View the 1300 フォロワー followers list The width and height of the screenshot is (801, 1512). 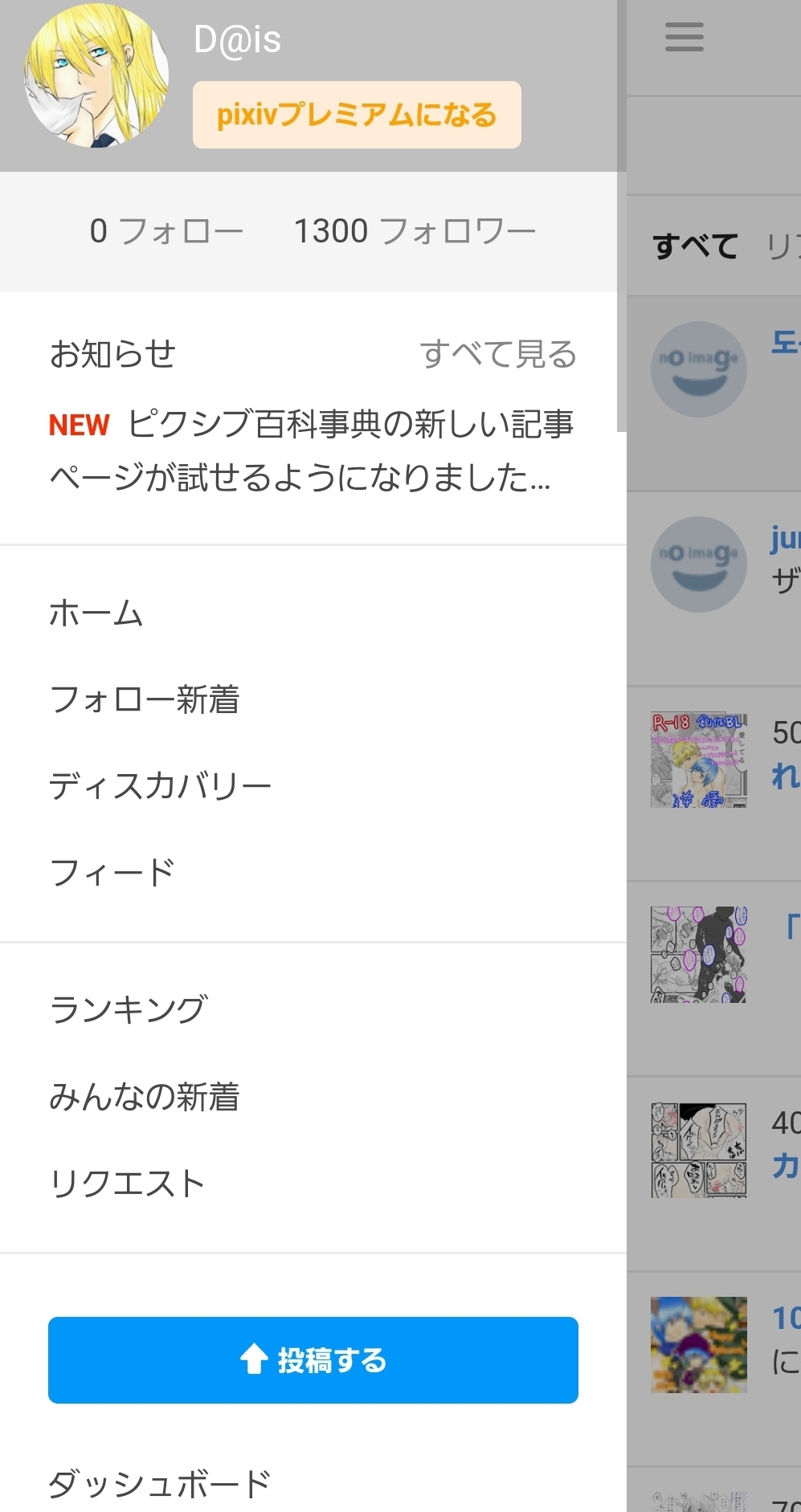(415, 231)
